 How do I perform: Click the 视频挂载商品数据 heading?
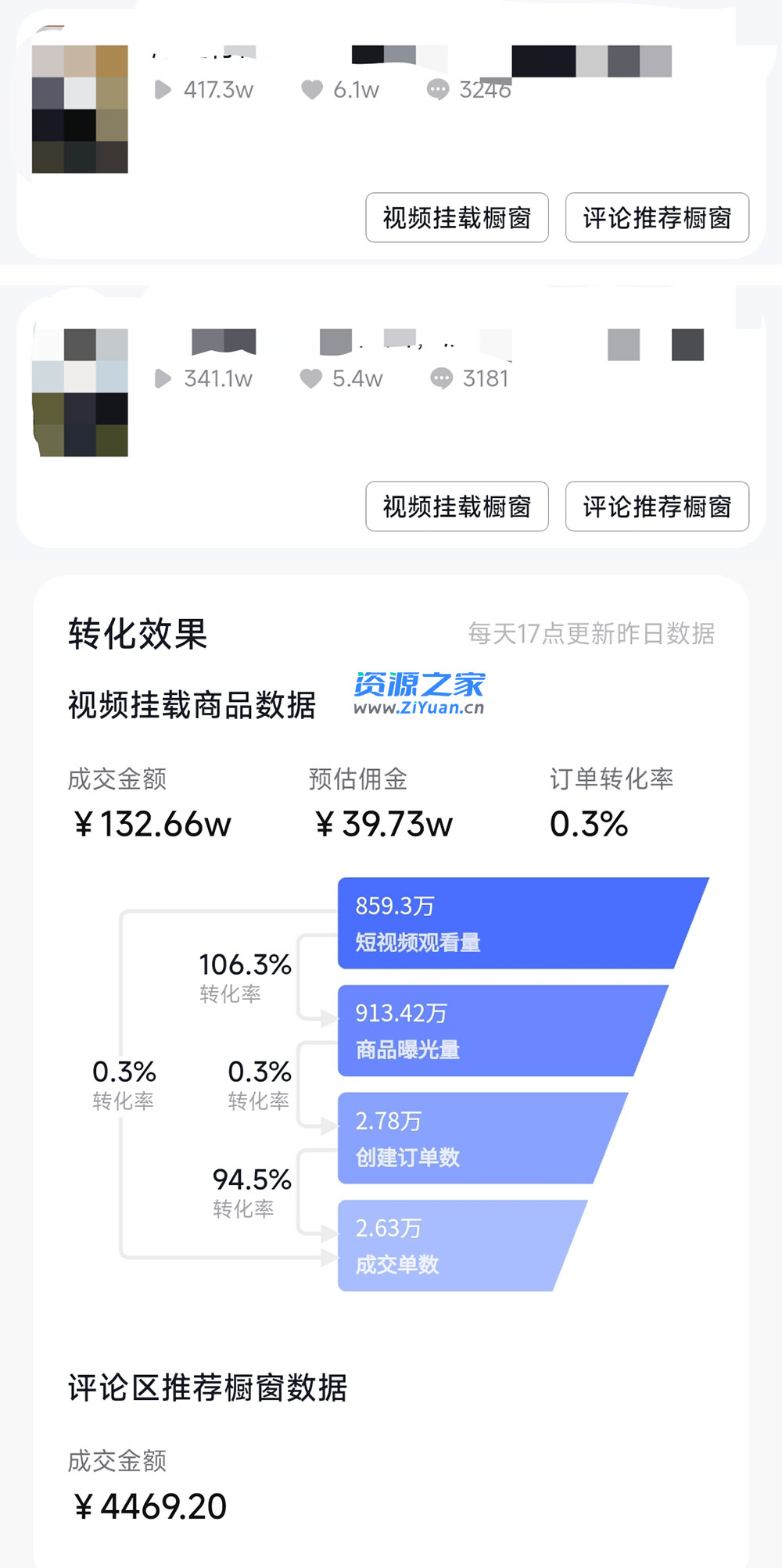point(190,703)
